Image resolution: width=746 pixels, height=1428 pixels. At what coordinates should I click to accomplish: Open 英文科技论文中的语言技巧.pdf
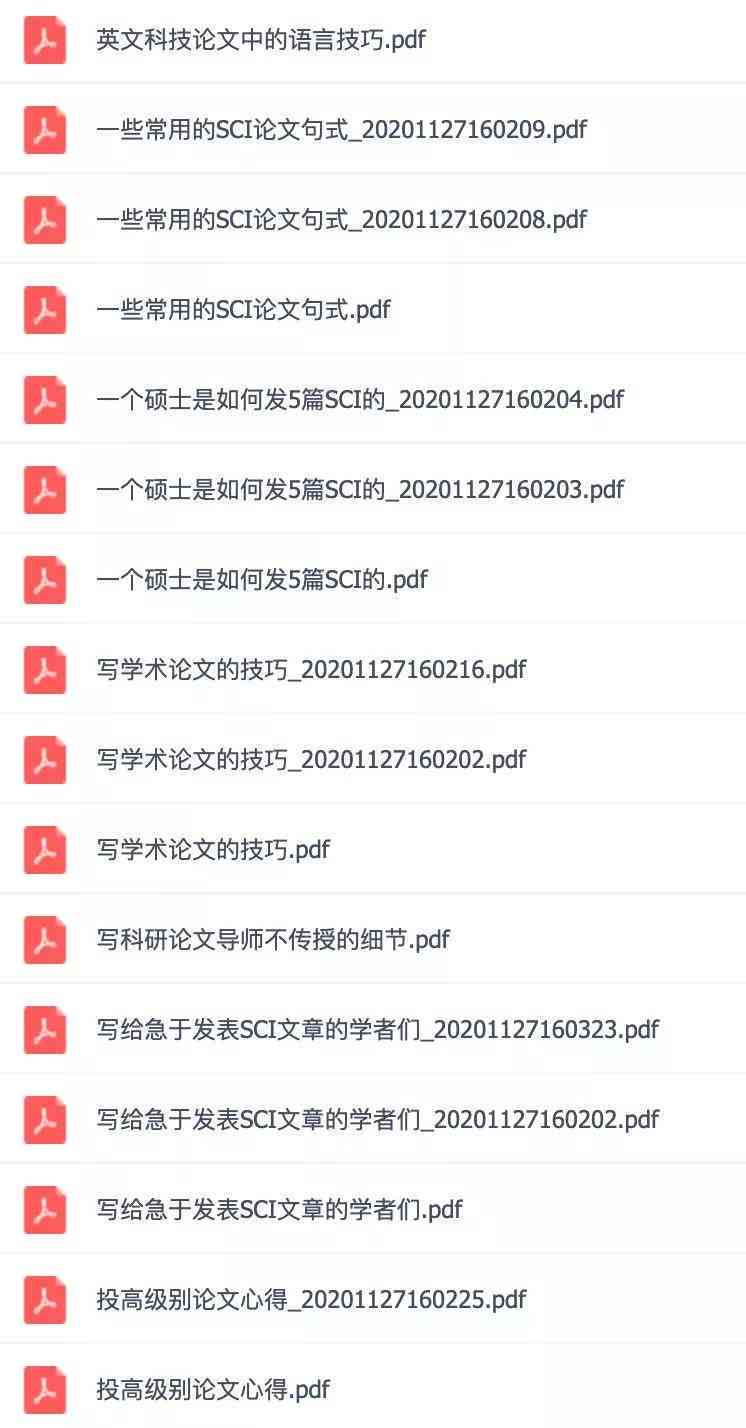373,40
